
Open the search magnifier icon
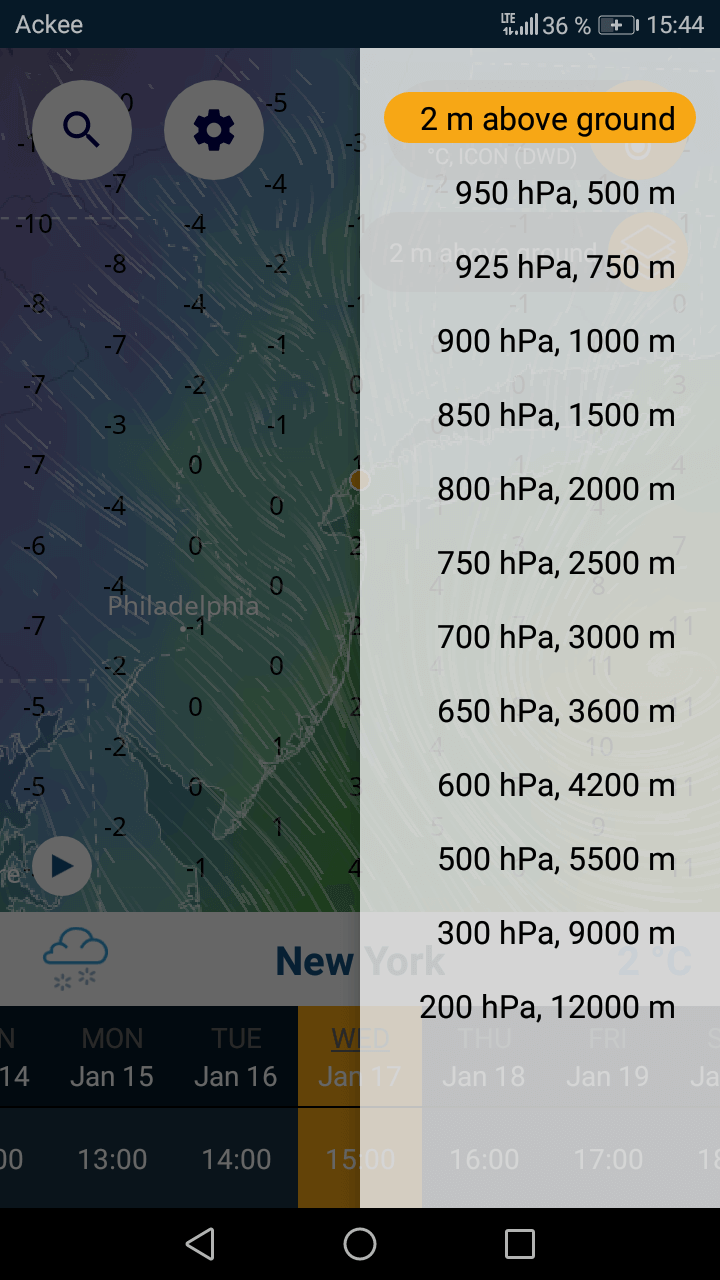point(82,130)
